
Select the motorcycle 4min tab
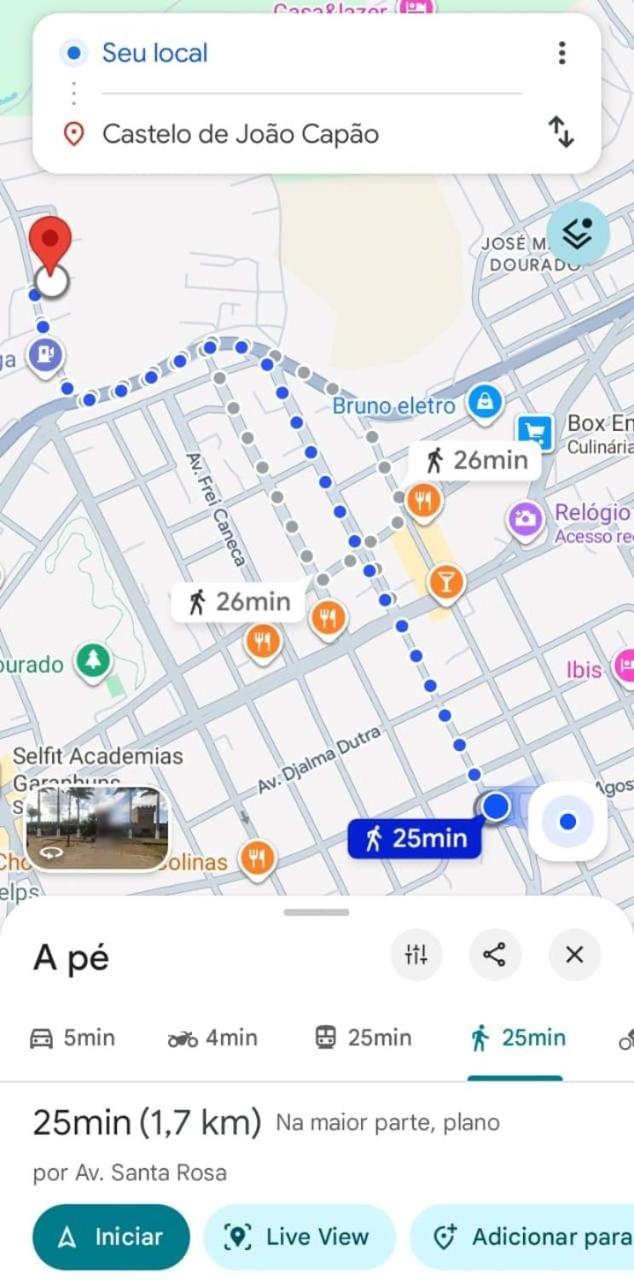[212, 1038]
